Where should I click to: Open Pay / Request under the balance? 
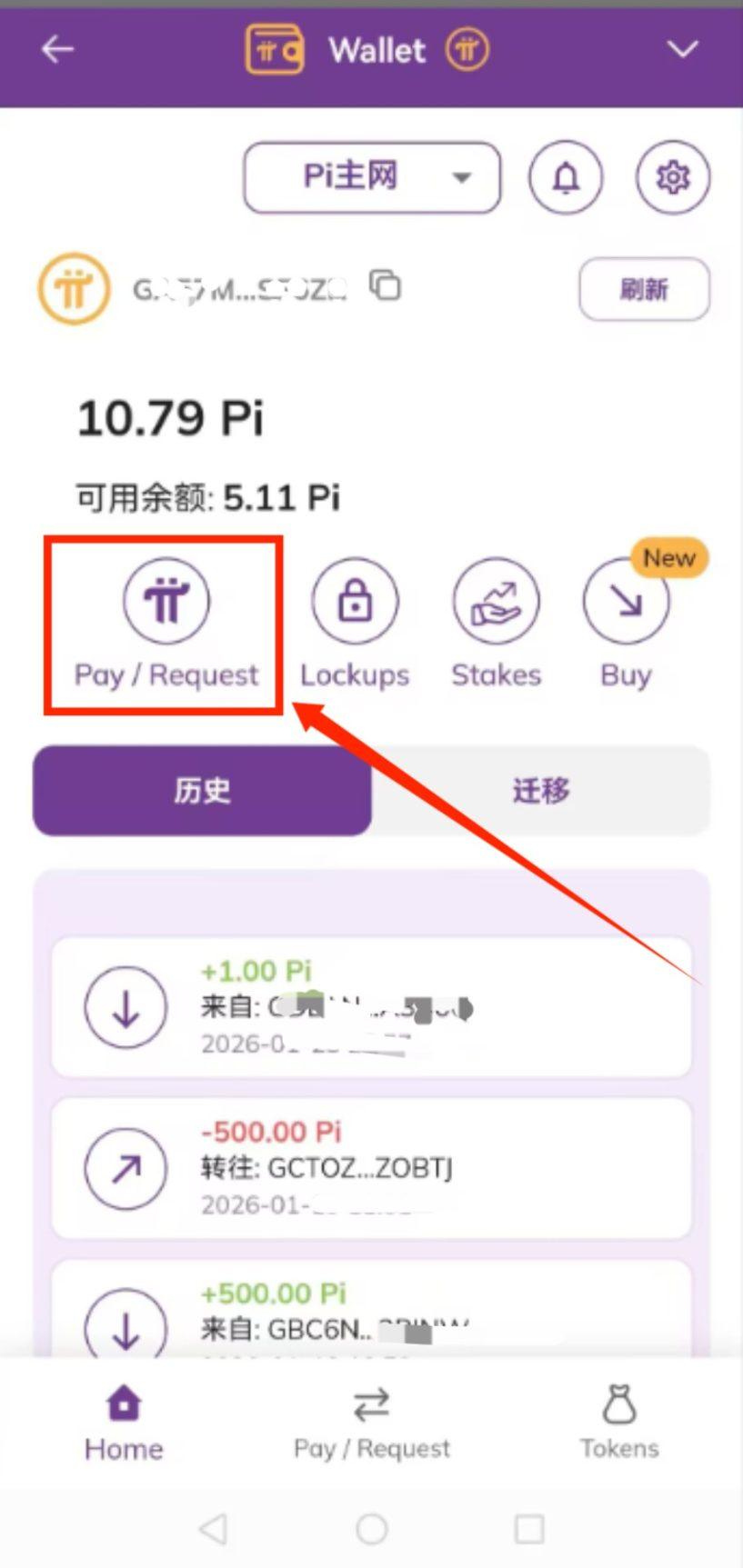coord(166,624)
